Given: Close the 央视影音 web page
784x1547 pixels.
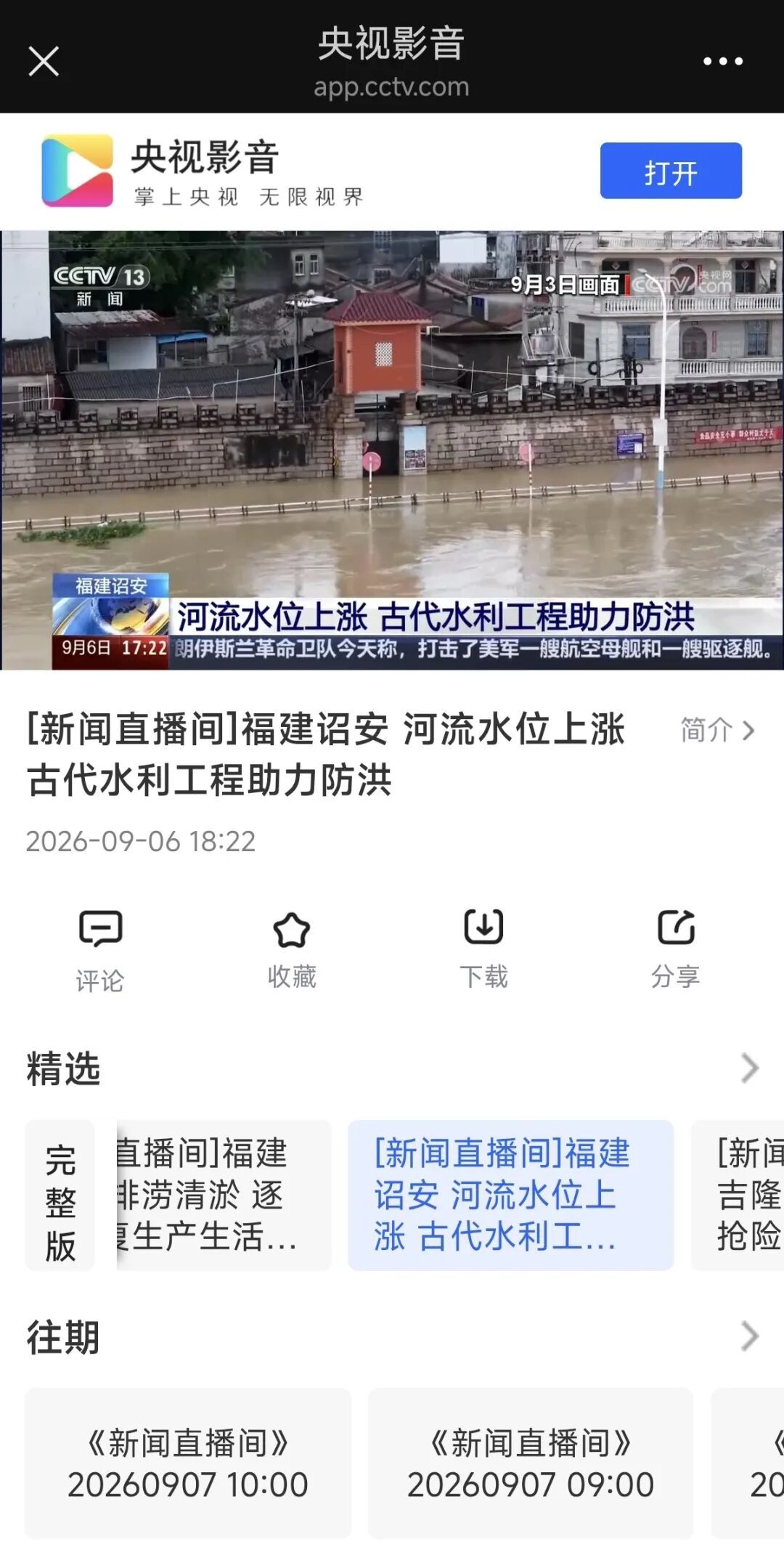Looking at the screenshot, I should (44, 61).
